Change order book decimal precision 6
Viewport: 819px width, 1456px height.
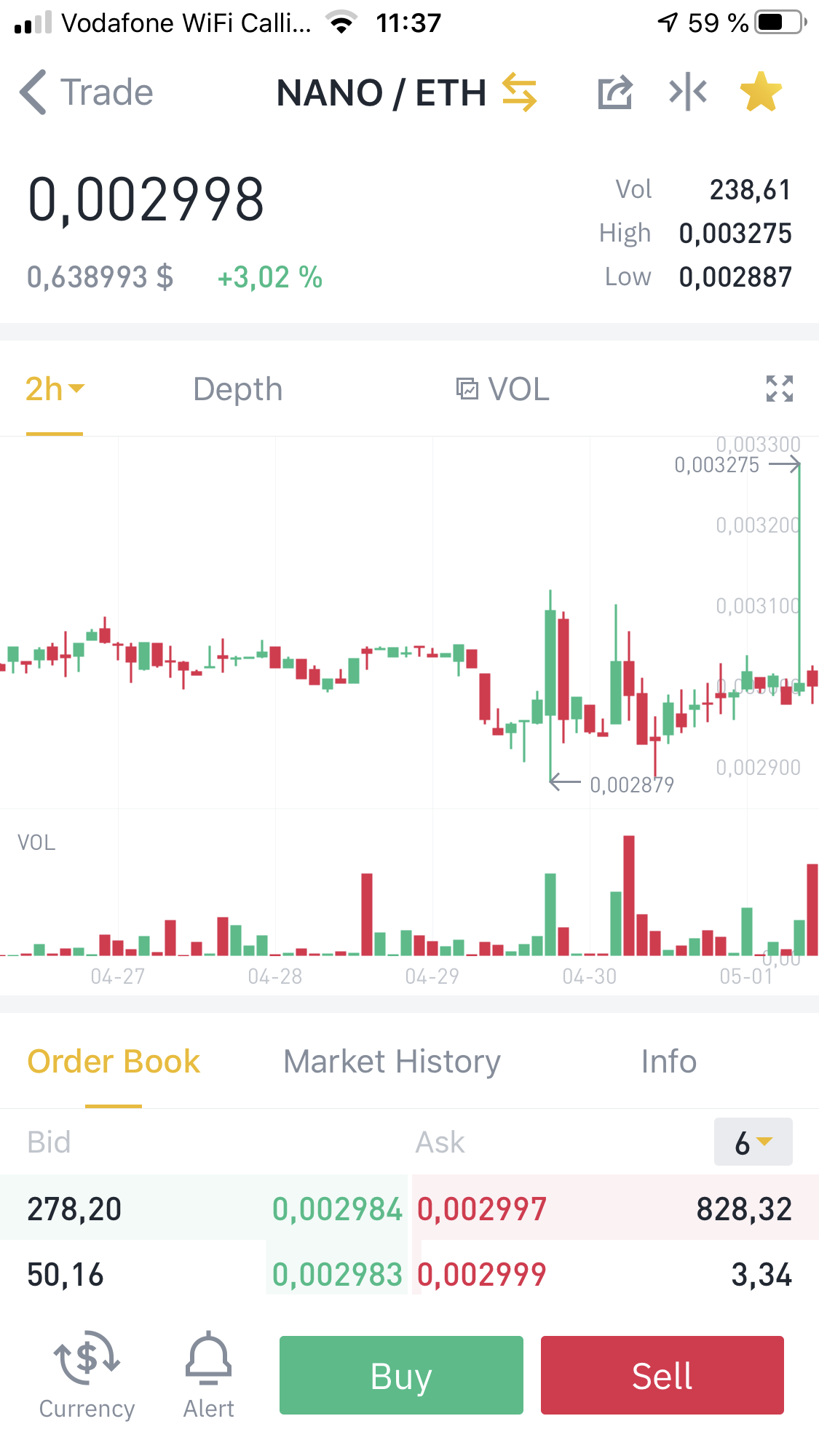point(753,1142)
